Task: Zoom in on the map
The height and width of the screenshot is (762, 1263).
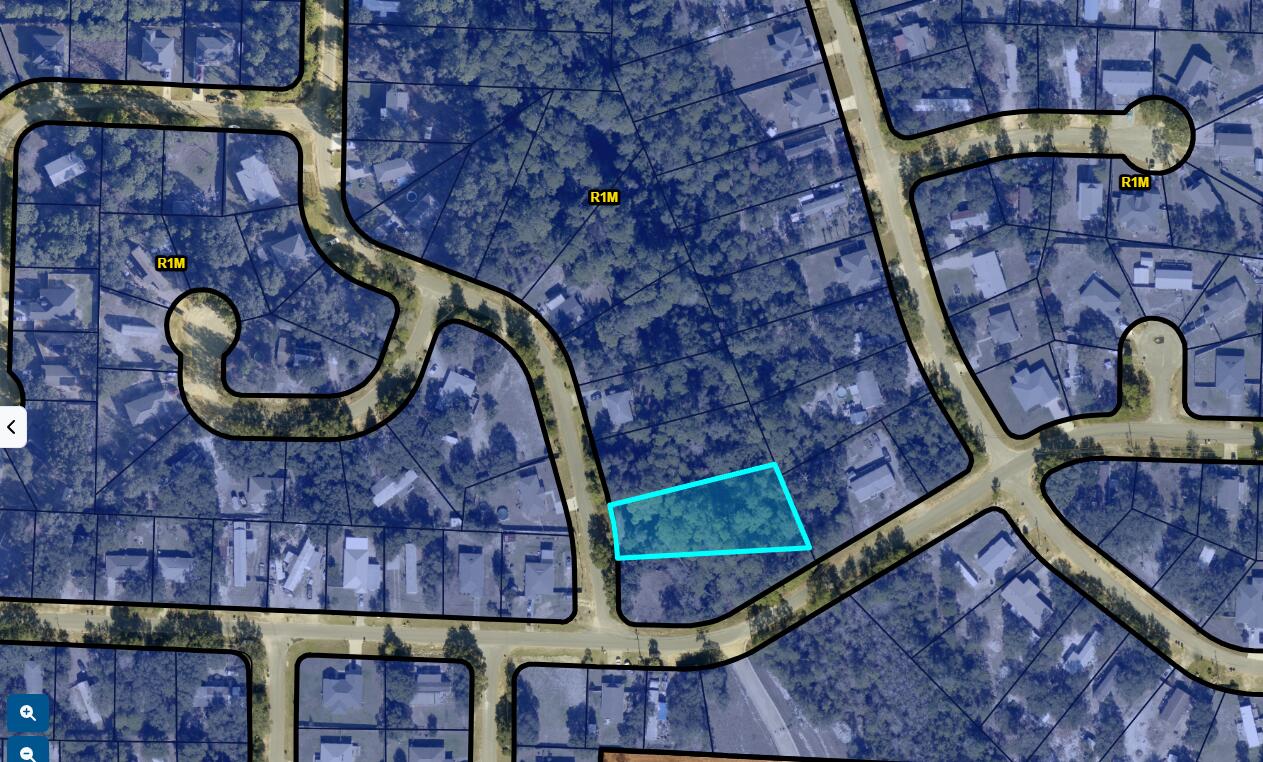Action: click(x=28, y=713)
